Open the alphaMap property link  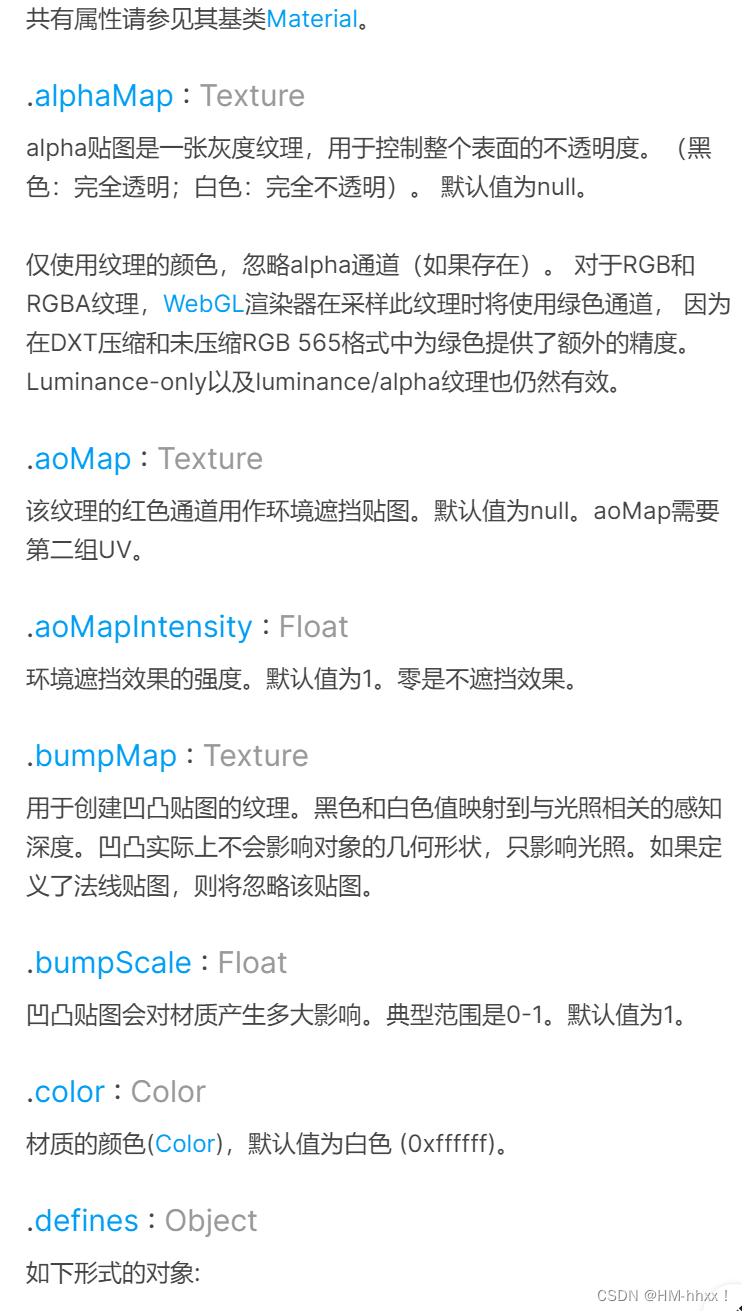coord(103,96)
